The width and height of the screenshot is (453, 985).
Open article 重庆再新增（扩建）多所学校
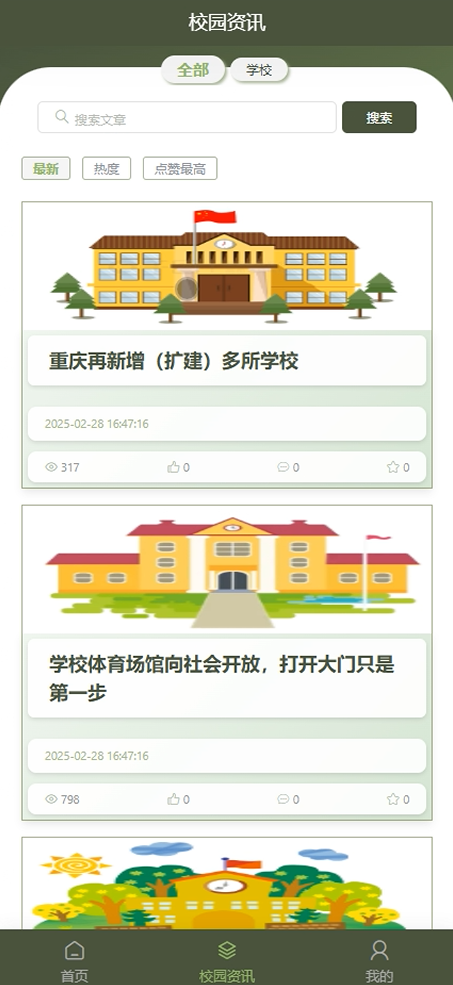pos(173,361)
